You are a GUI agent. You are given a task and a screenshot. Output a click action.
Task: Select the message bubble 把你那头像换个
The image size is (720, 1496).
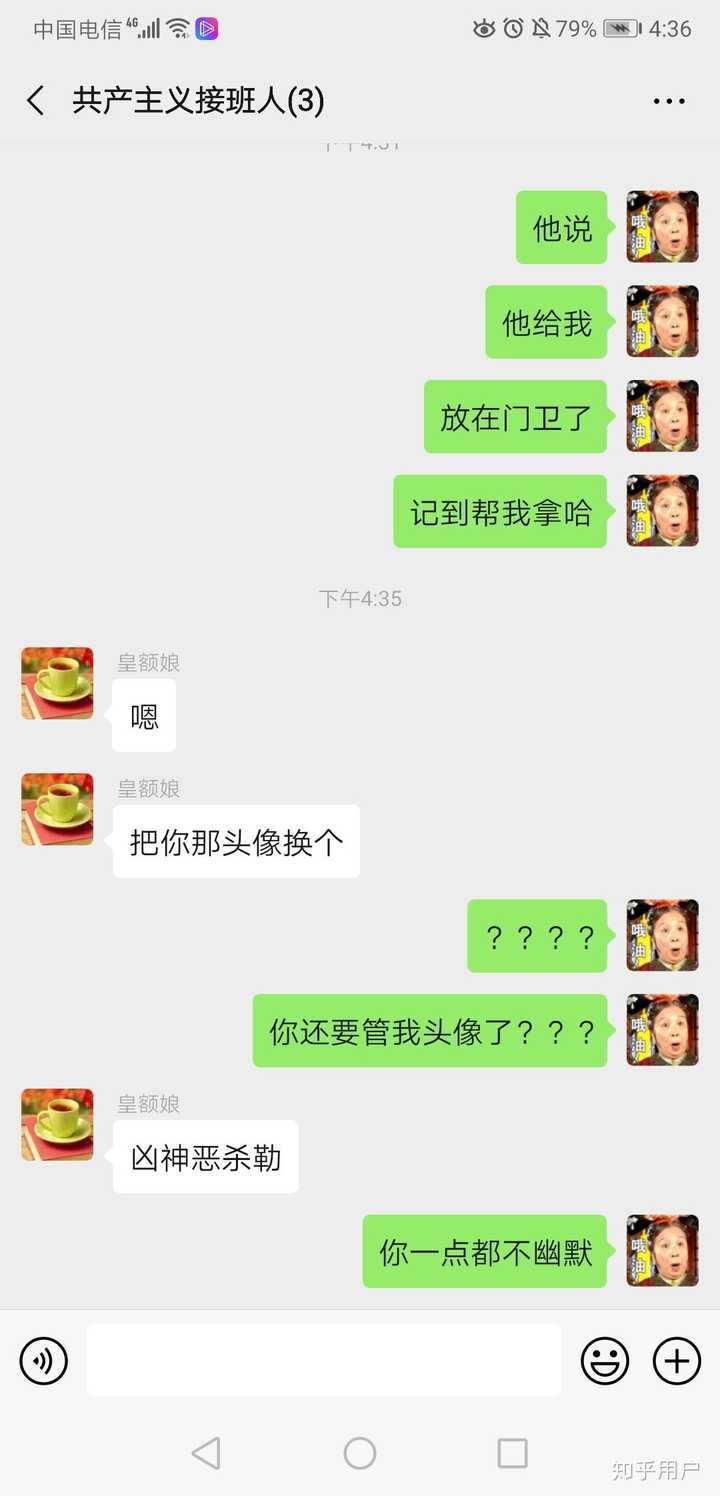236,841
